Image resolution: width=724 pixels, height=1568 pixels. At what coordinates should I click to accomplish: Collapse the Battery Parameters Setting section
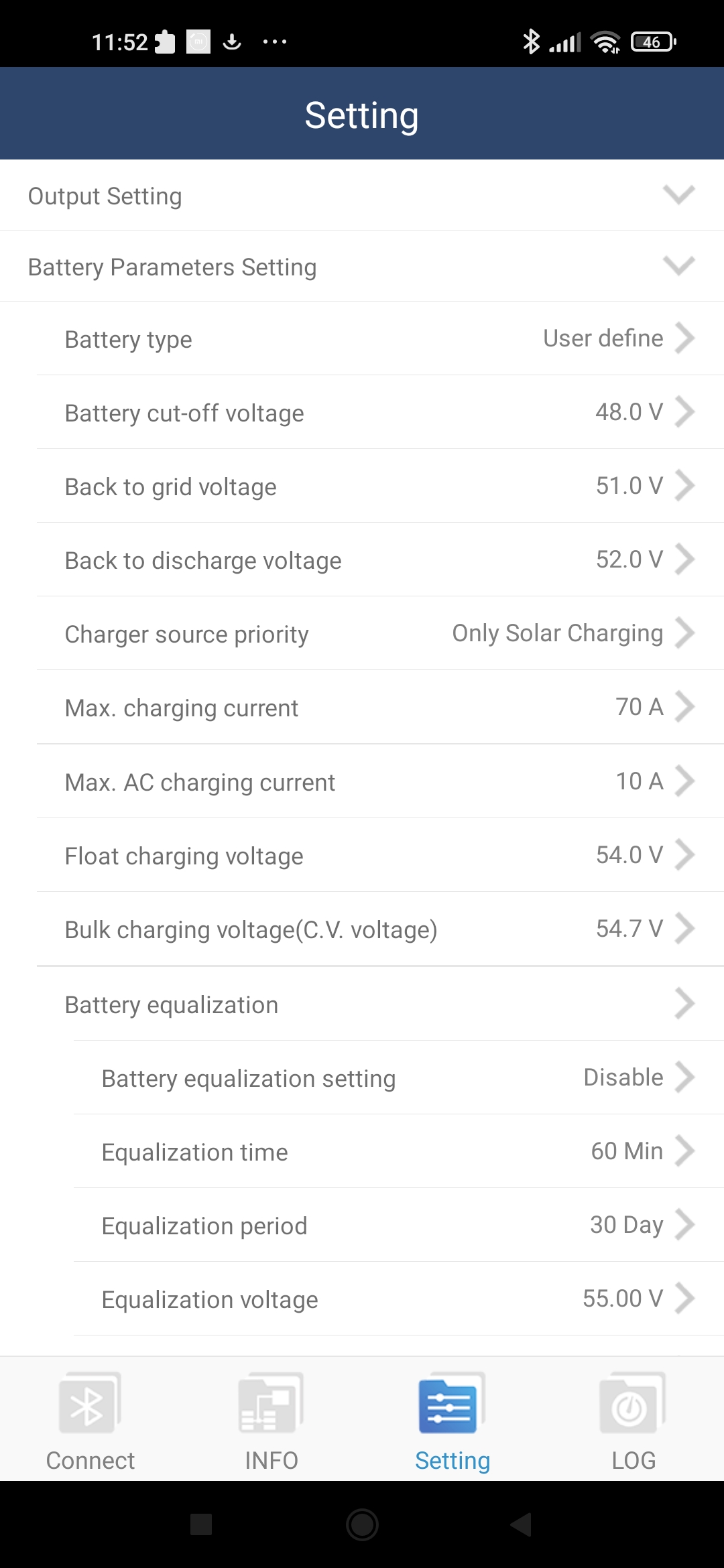click(x=362, y=267)
